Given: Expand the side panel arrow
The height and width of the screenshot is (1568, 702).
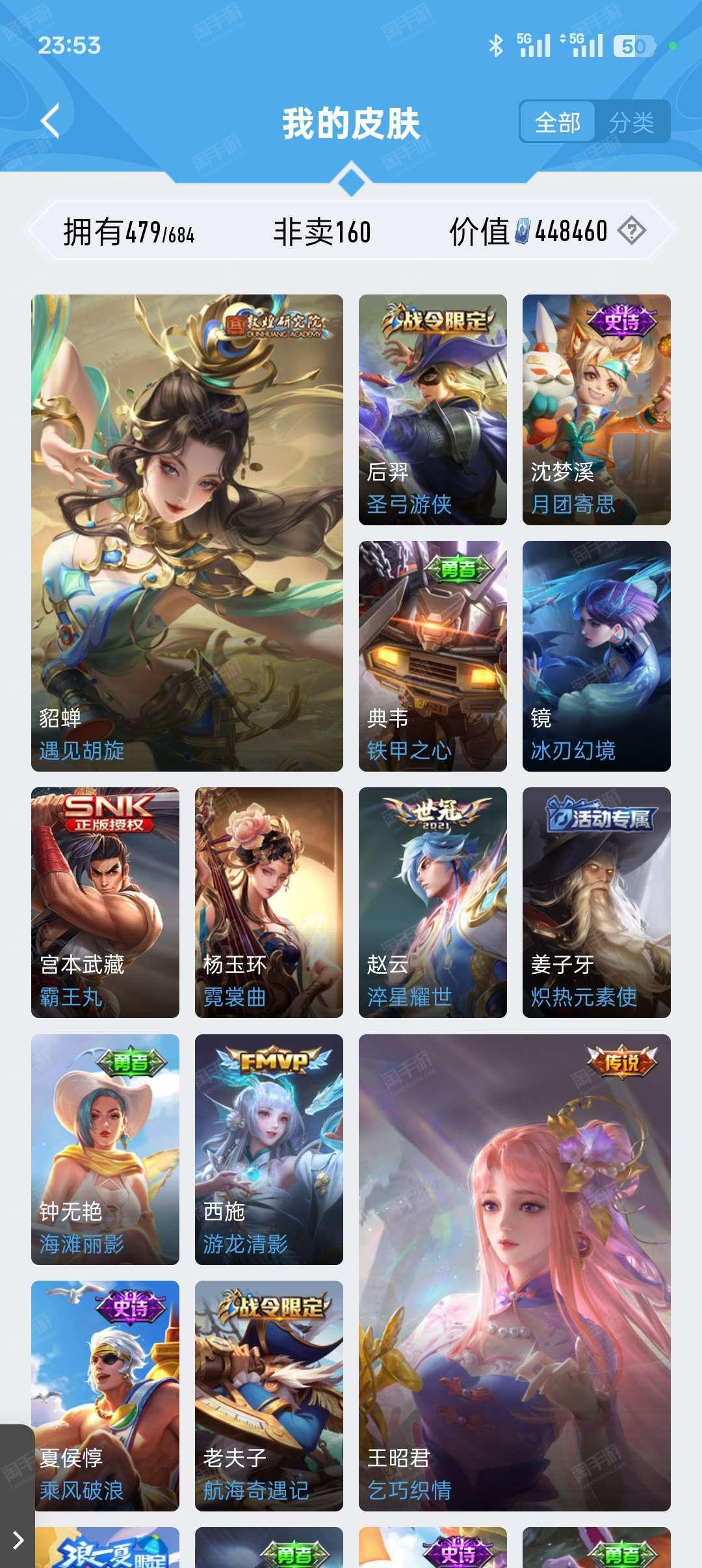Looking at the screenshot, I should pos(18,1539).
